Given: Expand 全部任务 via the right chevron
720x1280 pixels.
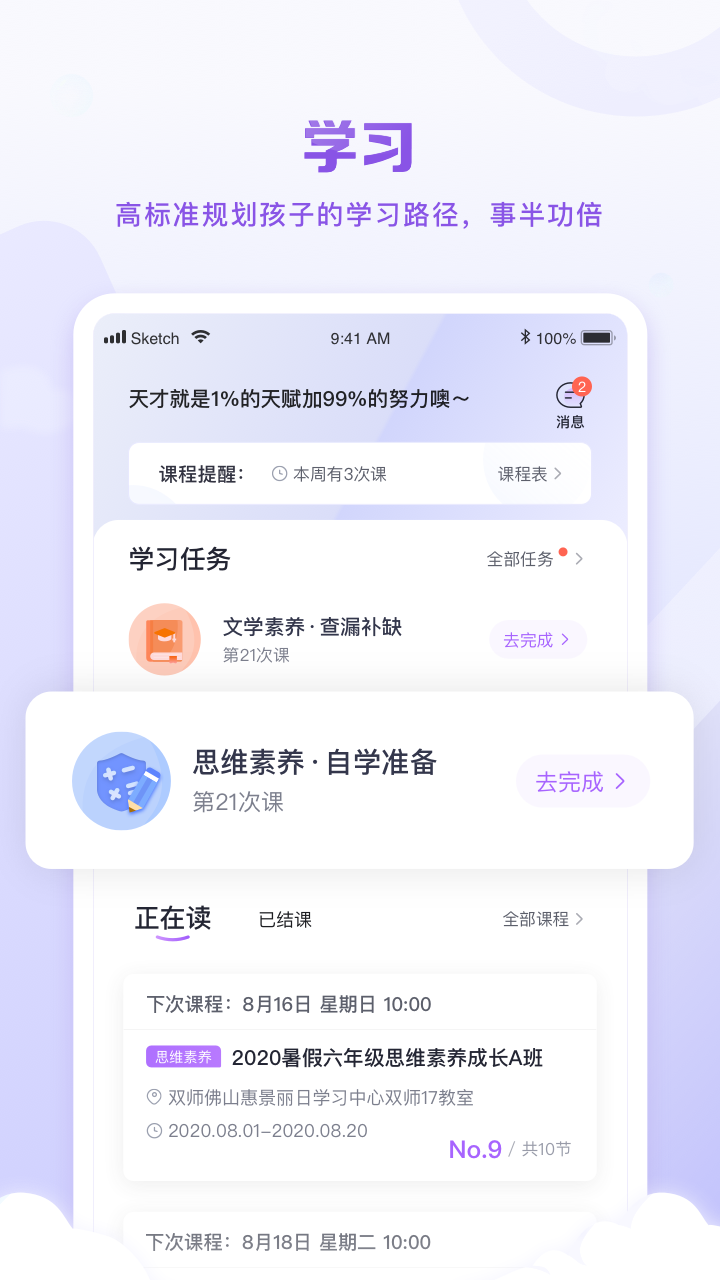Looking at the screenshot, I should tap(579, 559).
